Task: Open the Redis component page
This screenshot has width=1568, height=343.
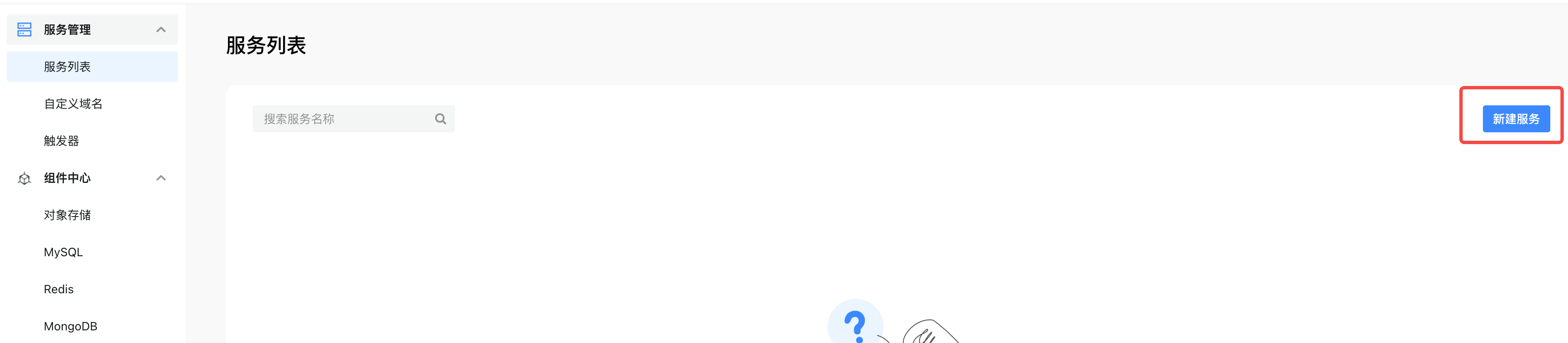Action: (59, 289)
